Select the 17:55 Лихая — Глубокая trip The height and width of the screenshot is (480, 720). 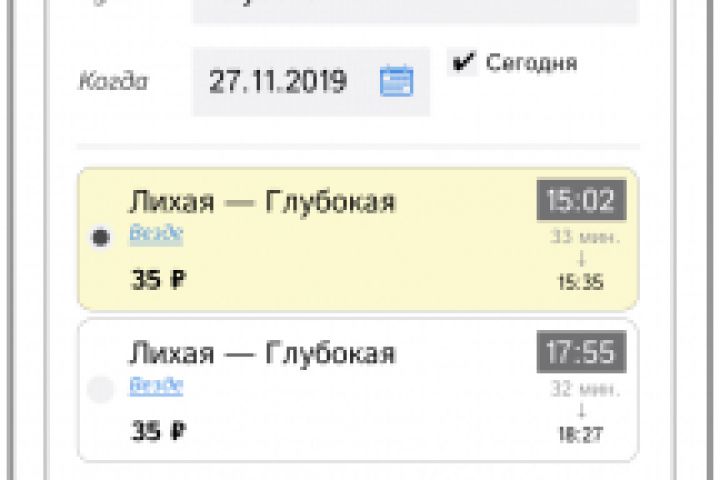[x=101, y=391]
